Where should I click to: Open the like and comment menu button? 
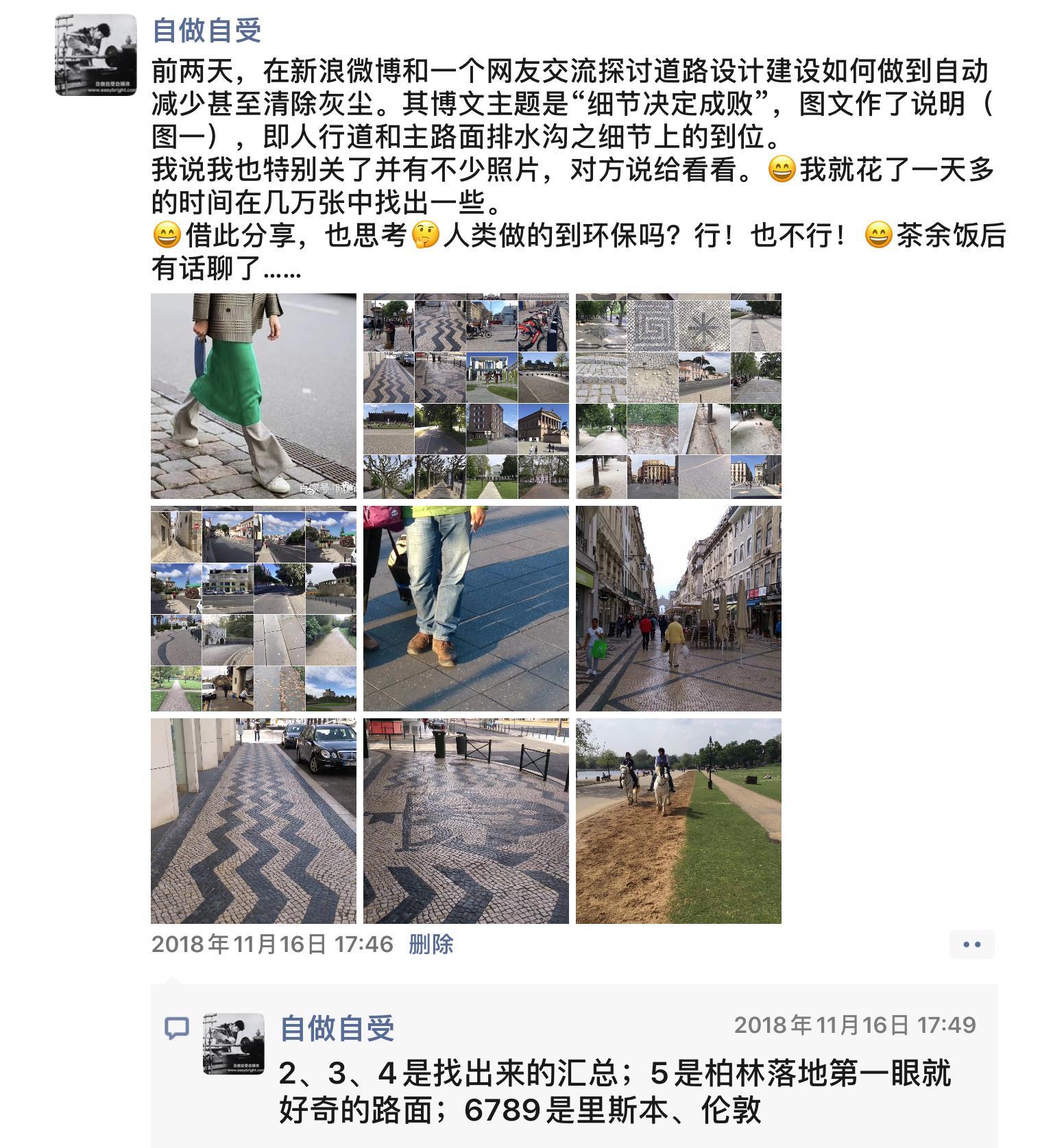tap(971, 944)
